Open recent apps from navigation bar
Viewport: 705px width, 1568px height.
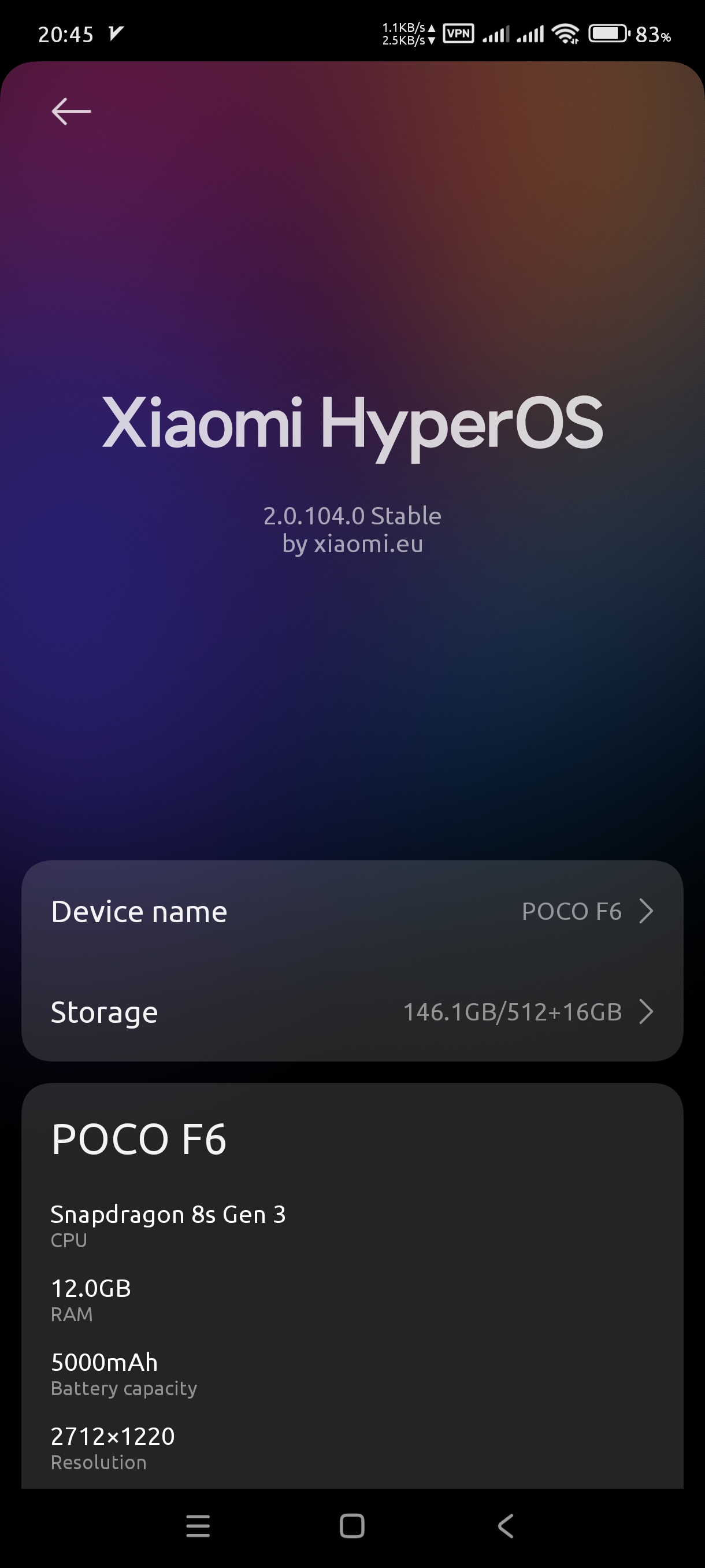click(x=198, y=1525)
